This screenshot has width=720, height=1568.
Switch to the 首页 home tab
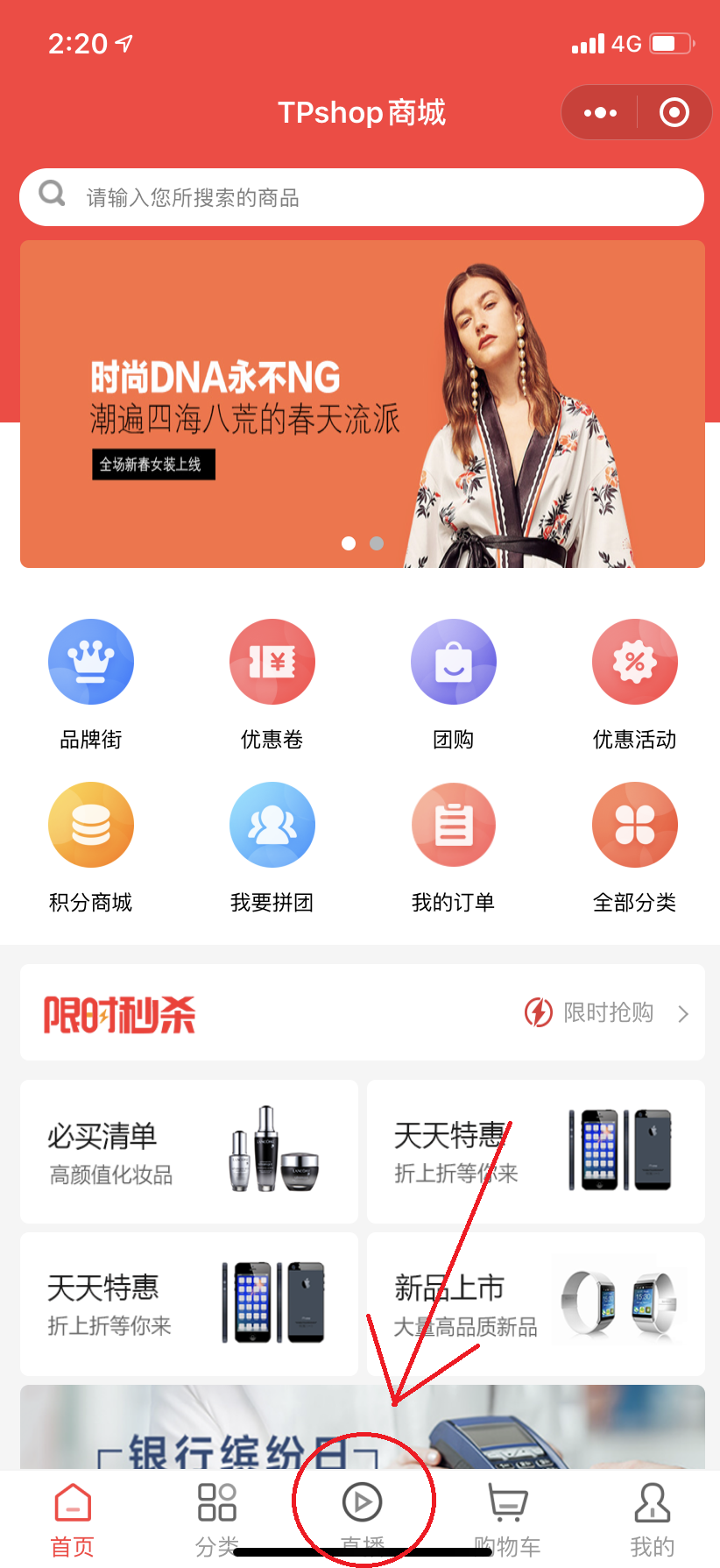click(x=72, y=1519)
